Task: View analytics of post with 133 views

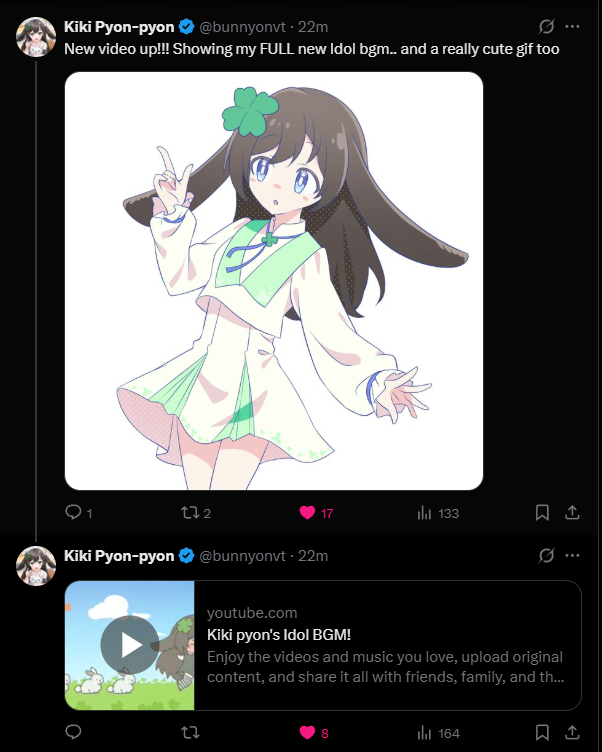Action: click(424, 512)
